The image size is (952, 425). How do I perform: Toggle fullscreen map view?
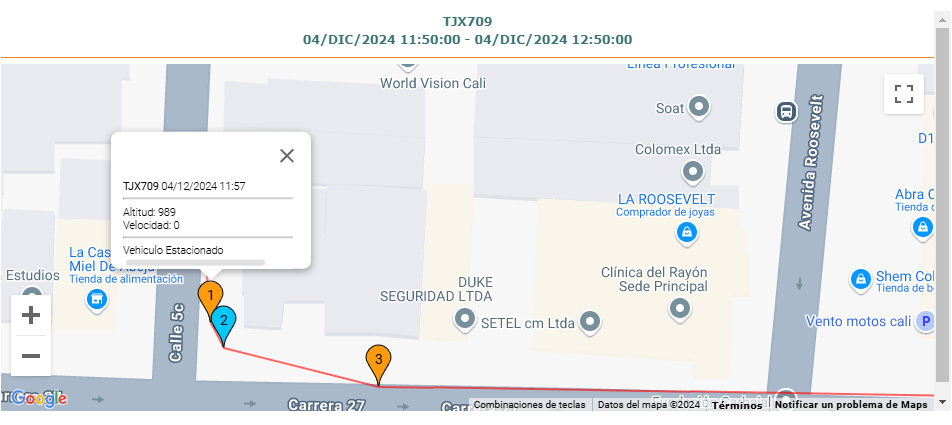click(x=904, y=94)
